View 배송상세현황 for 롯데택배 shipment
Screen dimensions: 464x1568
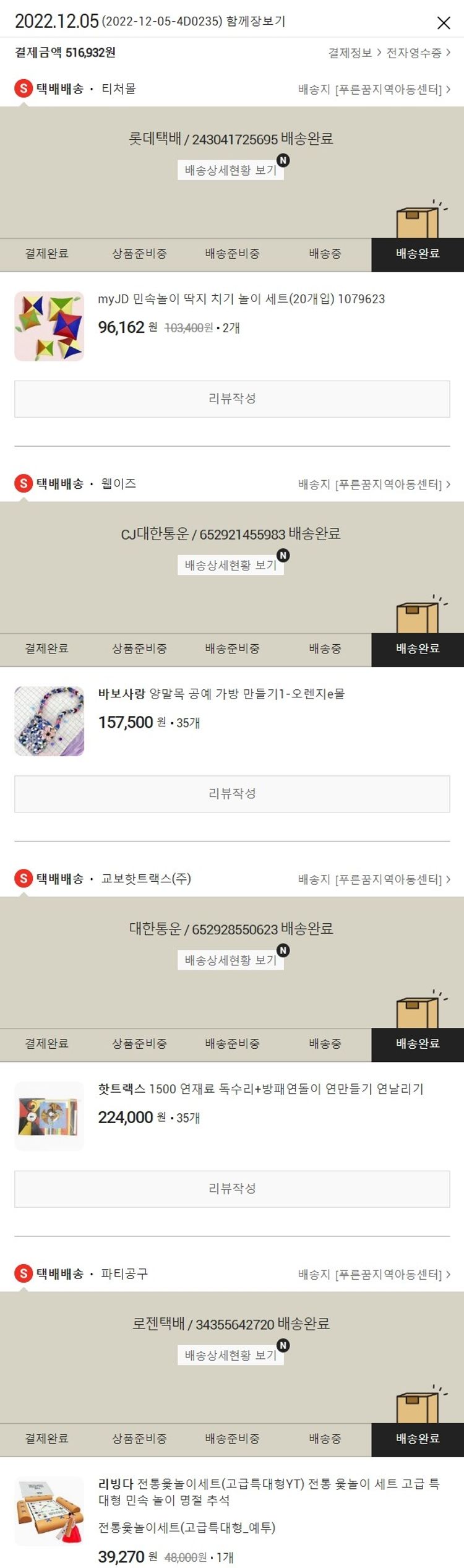(231, 170)
